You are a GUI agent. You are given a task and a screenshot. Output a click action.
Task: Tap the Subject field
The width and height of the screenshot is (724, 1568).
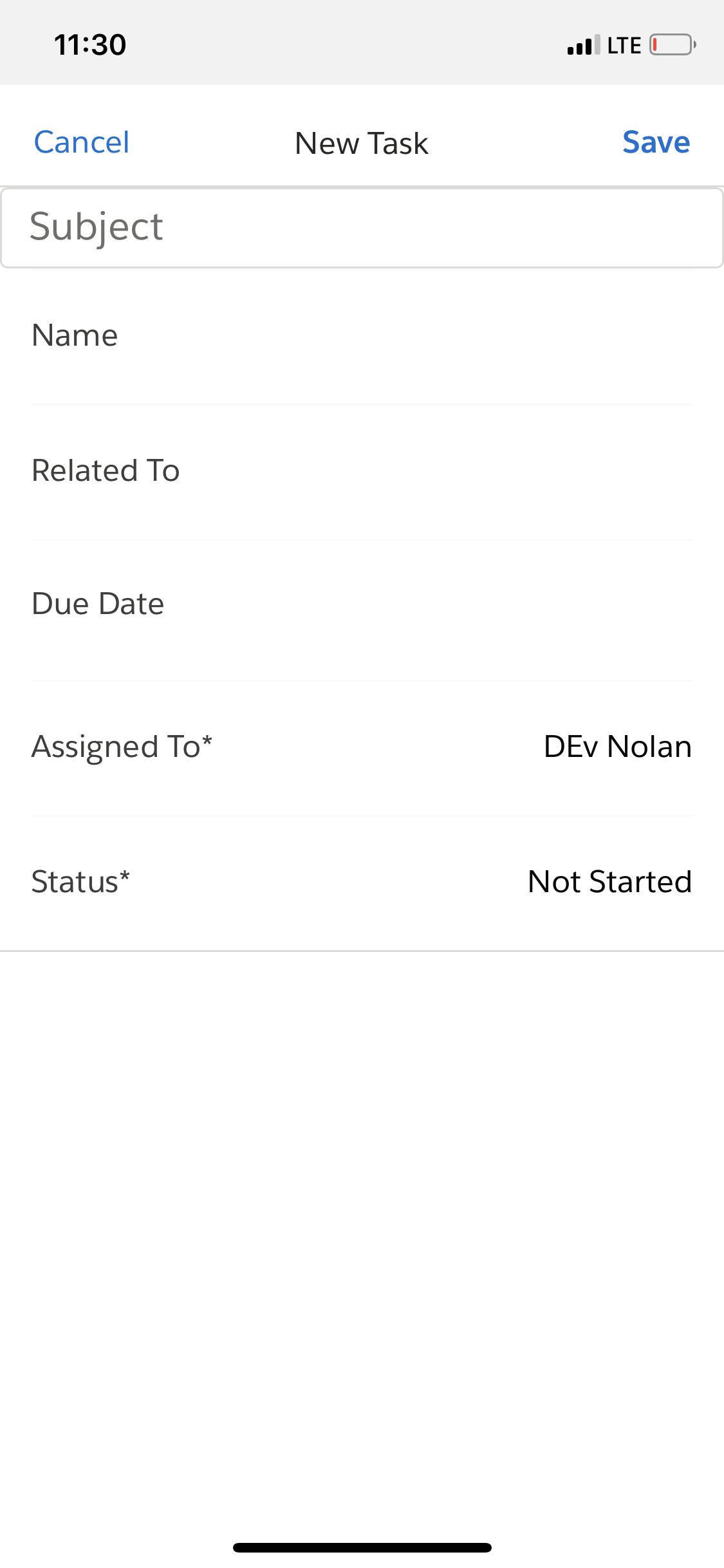pos(360,227)
